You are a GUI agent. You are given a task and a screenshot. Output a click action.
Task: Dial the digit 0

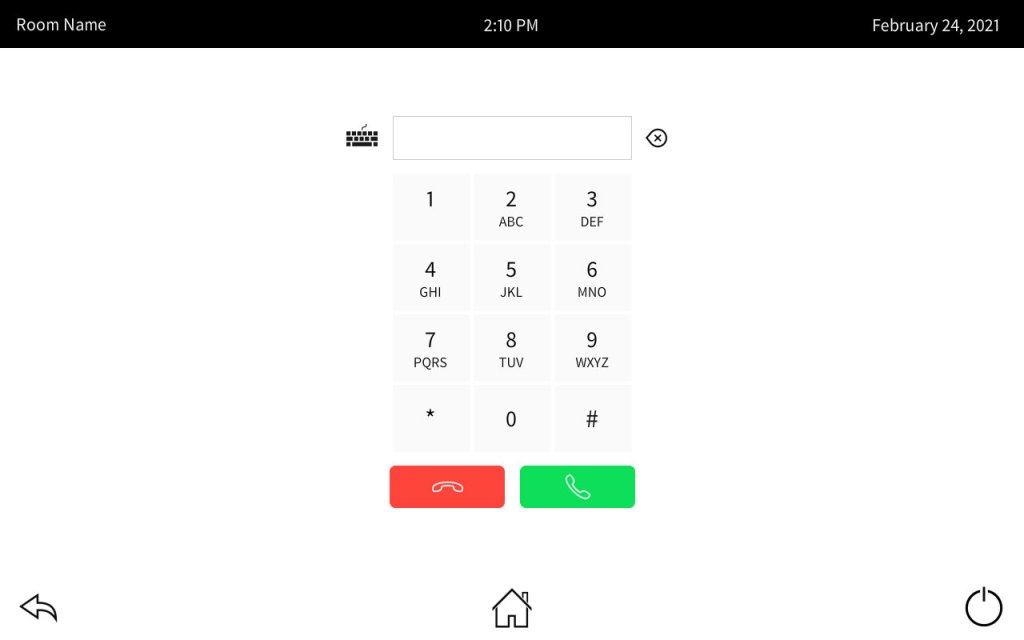coord(511,418)
